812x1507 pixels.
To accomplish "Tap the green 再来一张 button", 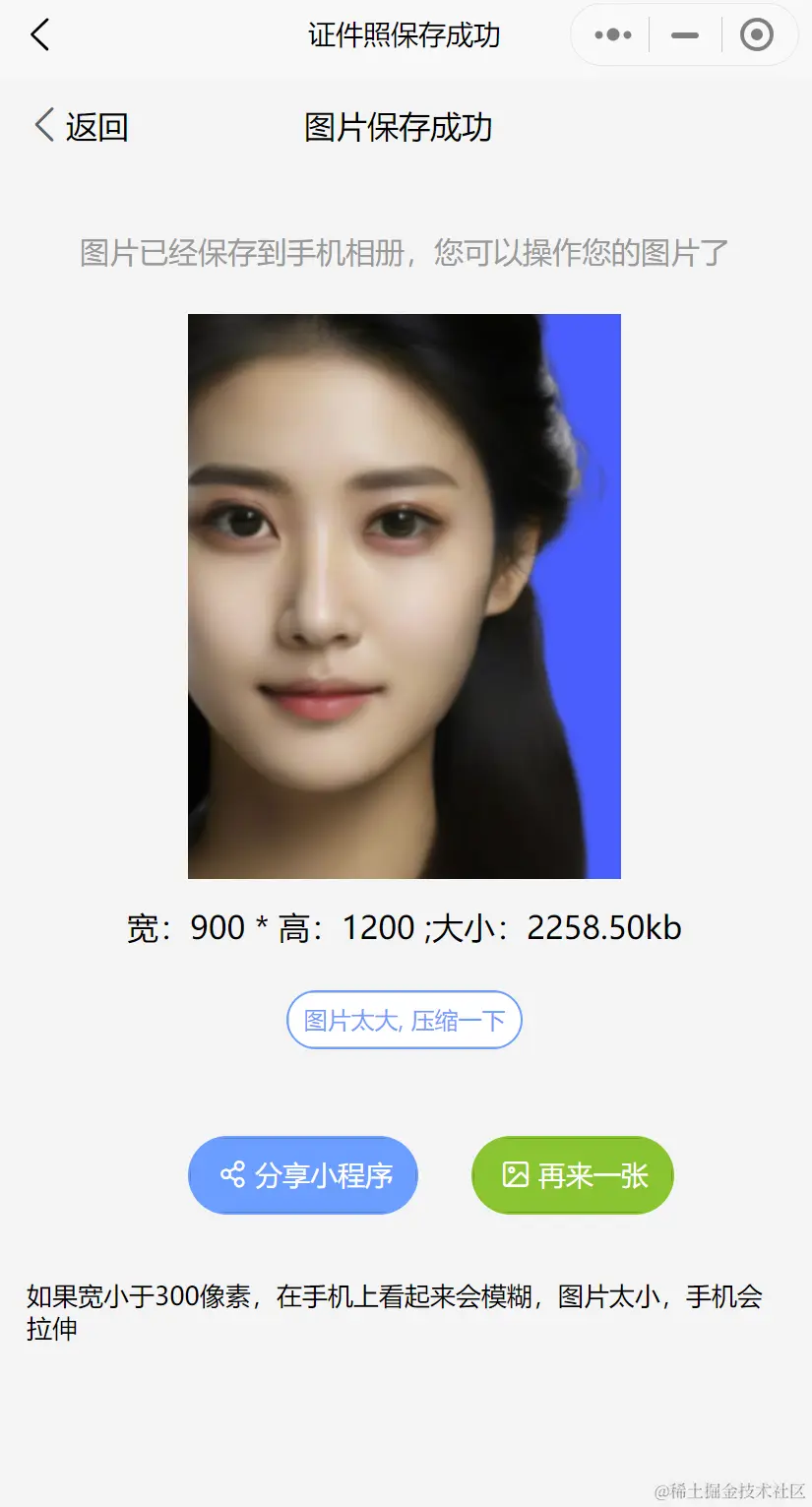I will [x=572, y=1174].
